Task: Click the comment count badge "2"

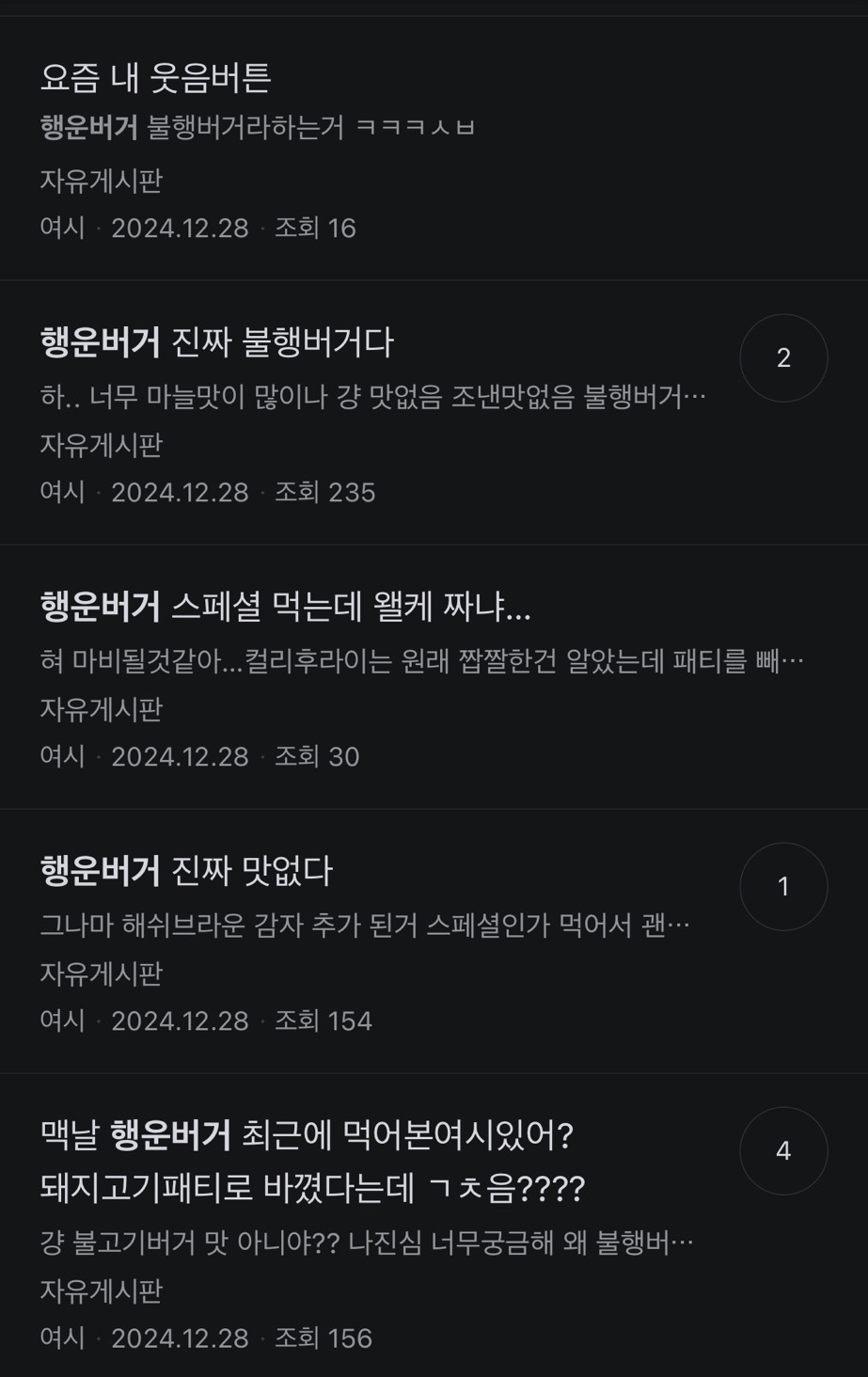Action: [783, 357]
